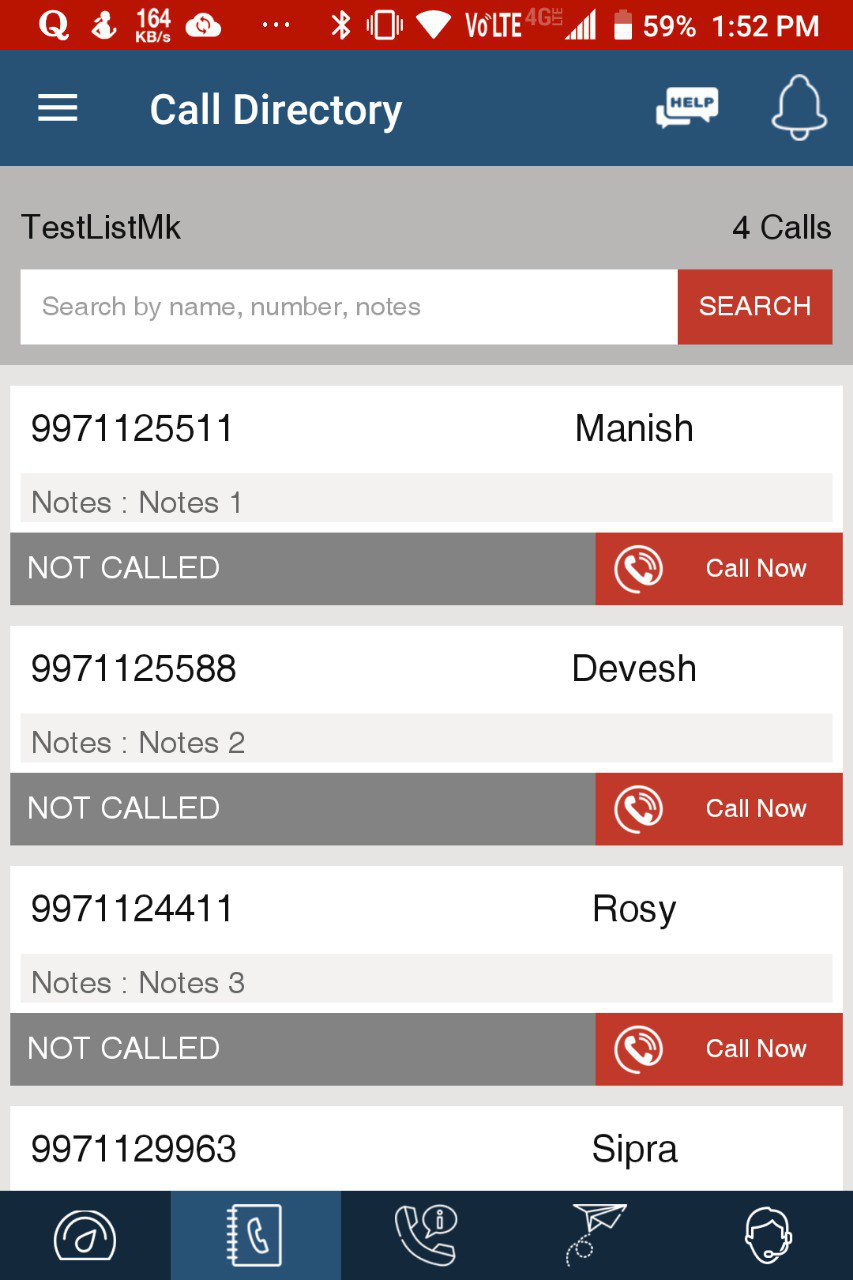Go to the call info tab
853x1280 pixels.
(x=426, y=1236)
